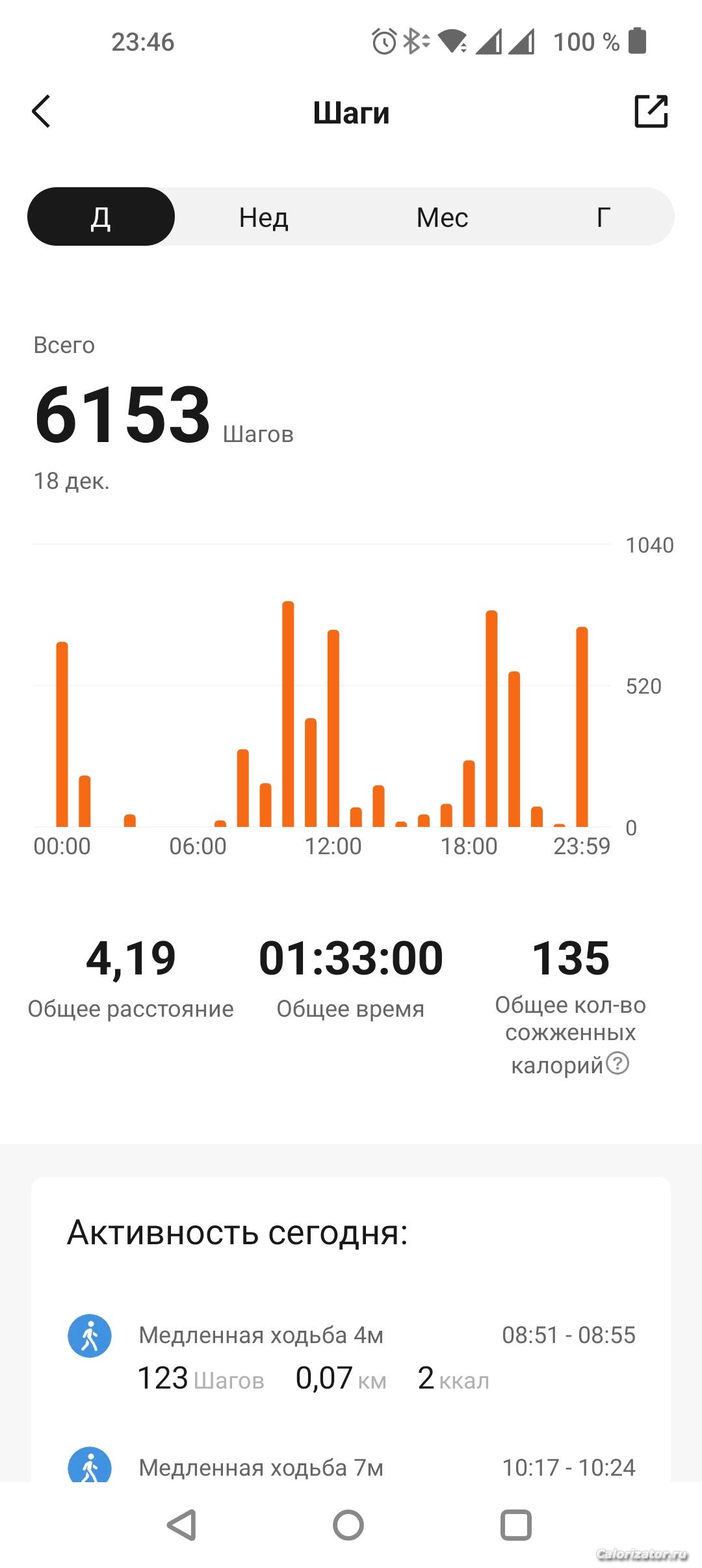Open the 08:51 - 08:55 slow walk entry
The image size is (702, 1568).
351,1357
